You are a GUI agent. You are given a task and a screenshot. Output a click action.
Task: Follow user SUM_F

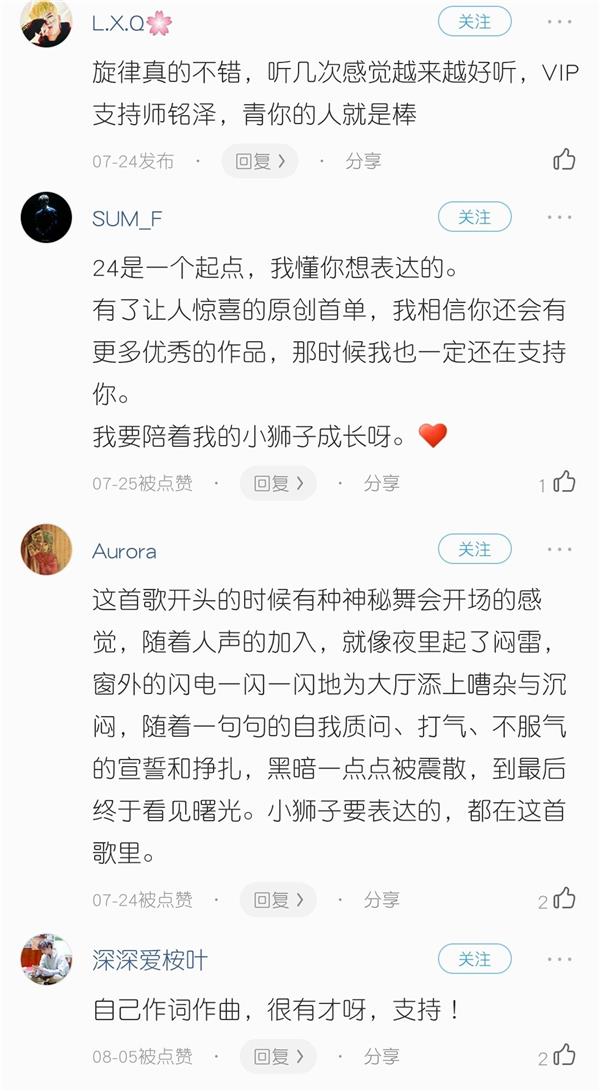pos(475,217)
